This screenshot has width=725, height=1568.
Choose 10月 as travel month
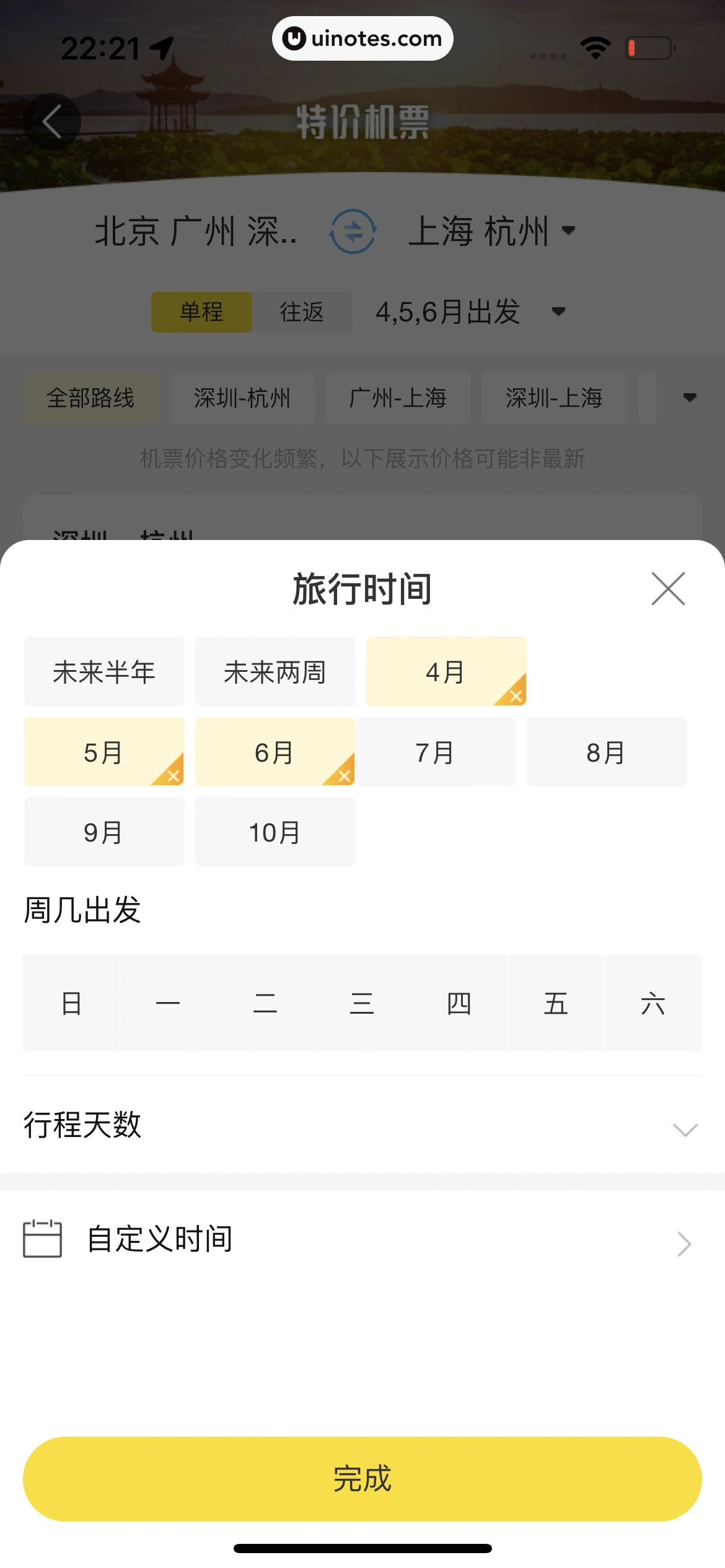(275, 832)
